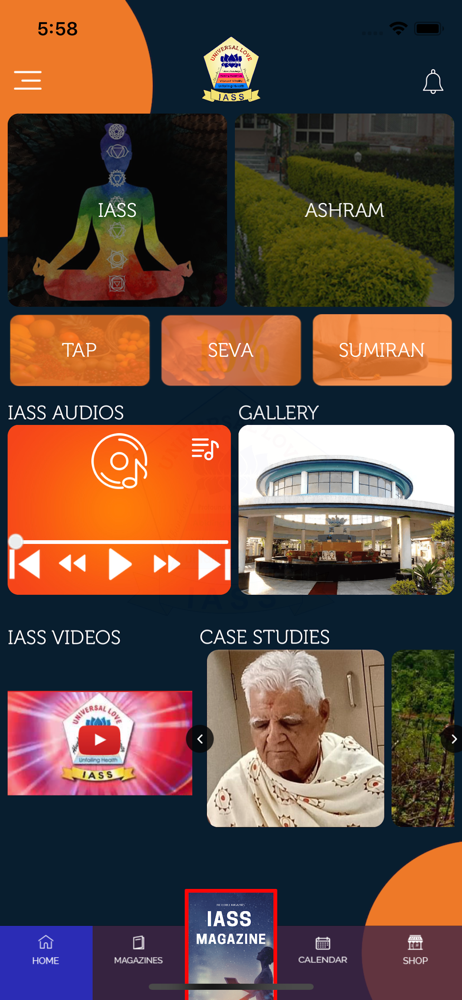The image size is (462, 1000).
Task: Skip to the next audio track
Action: [x=213, y=564]
